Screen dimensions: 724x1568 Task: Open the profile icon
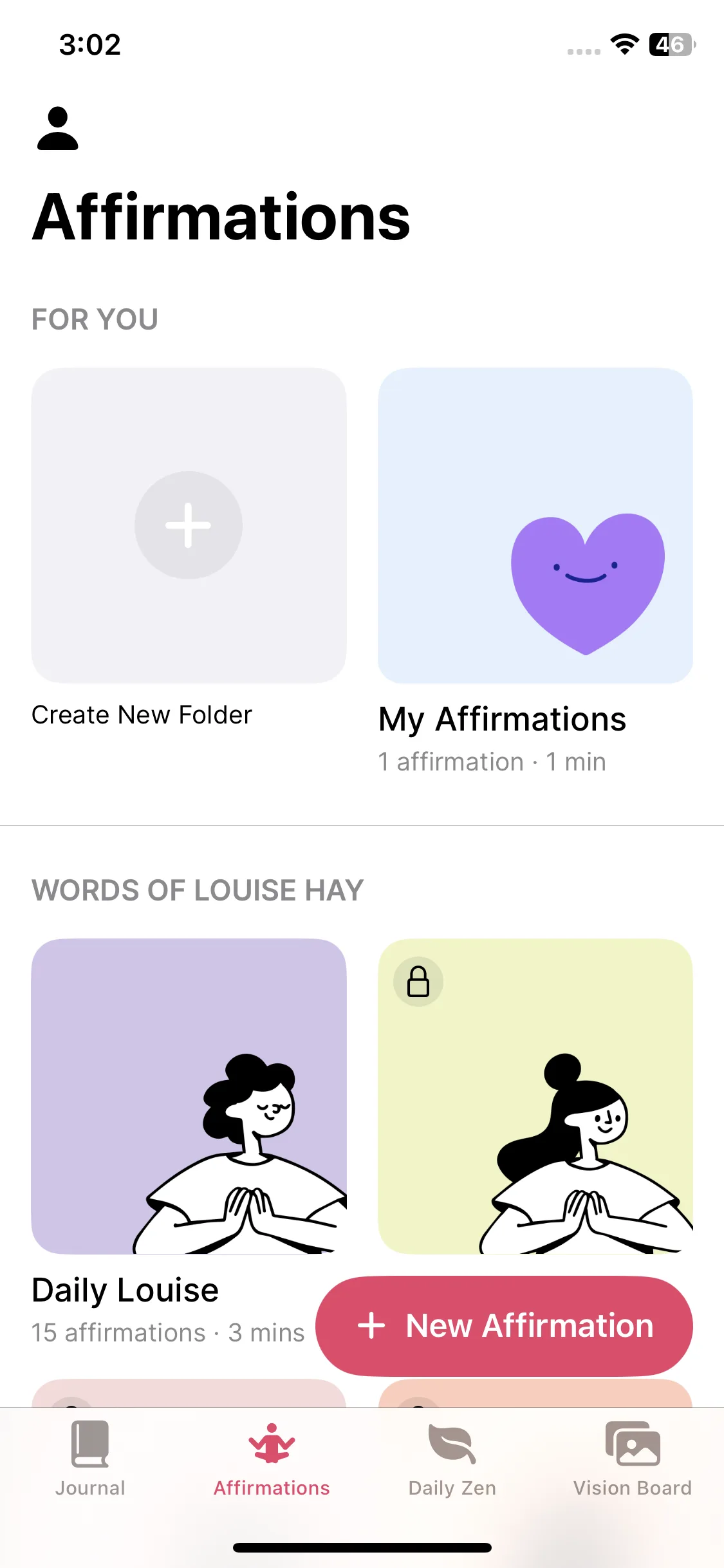tap(57, 129)
